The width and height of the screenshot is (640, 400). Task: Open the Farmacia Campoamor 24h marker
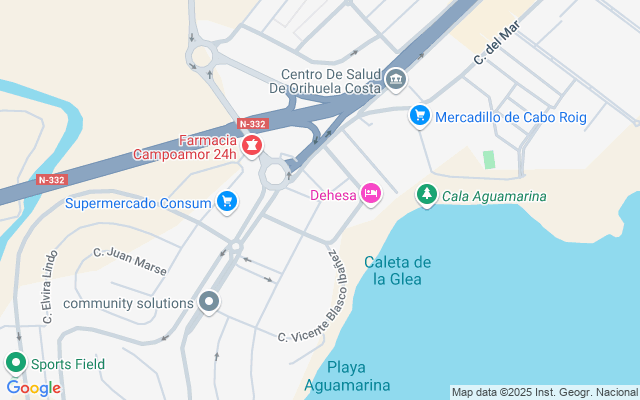pos(253,147)
